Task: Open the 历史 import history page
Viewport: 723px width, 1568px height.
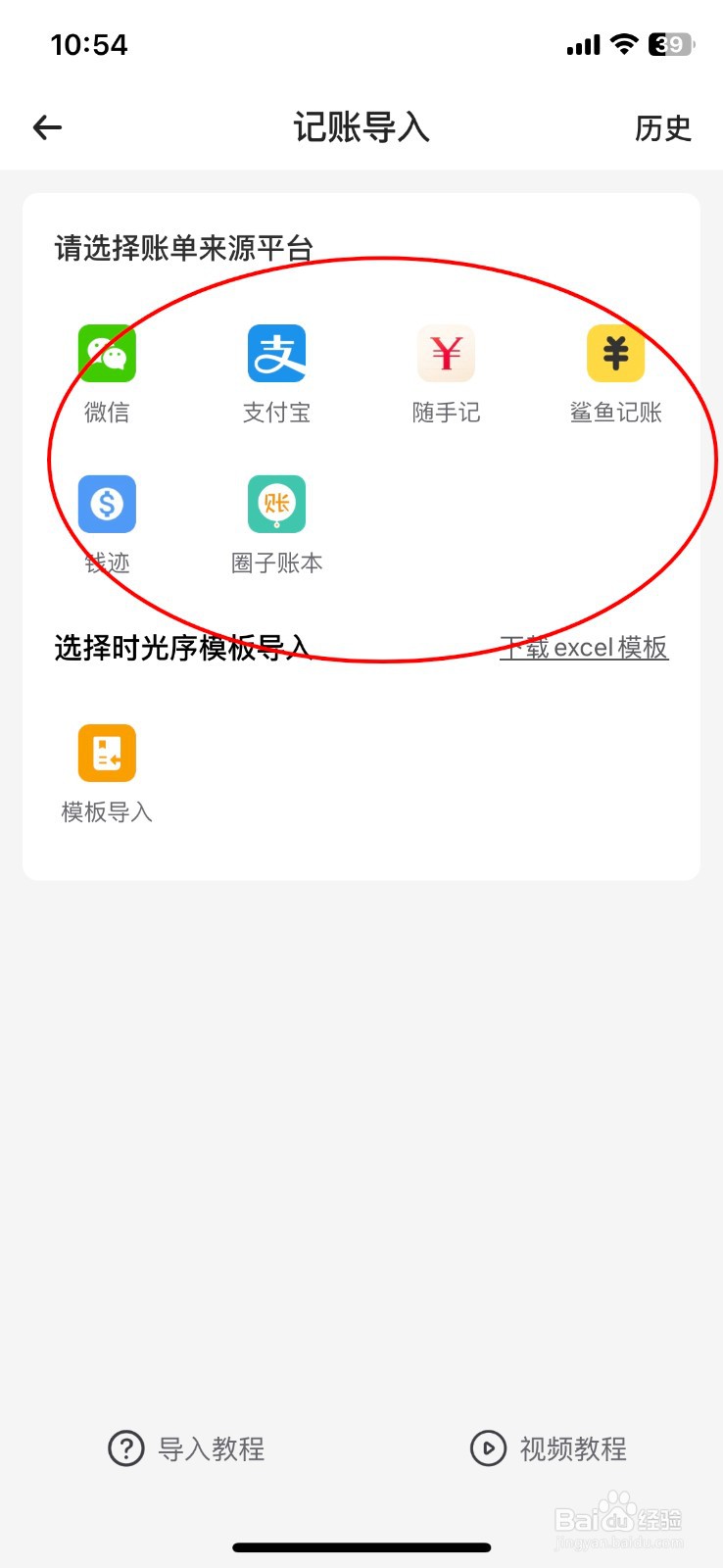Action: (664, 127)
